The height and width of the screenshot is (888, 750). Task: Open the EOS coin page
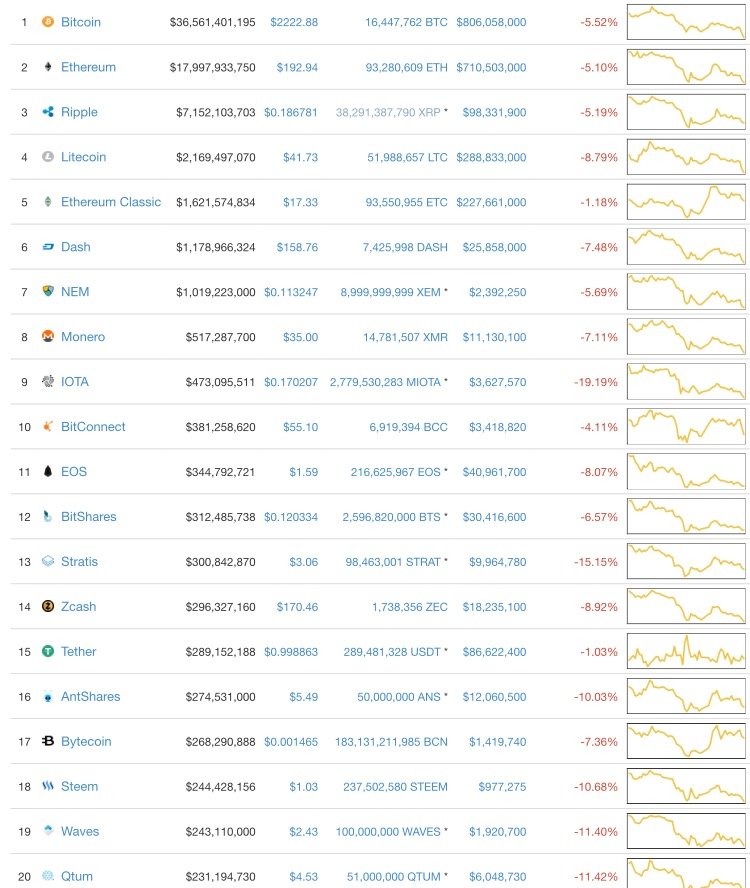point(74,472)
